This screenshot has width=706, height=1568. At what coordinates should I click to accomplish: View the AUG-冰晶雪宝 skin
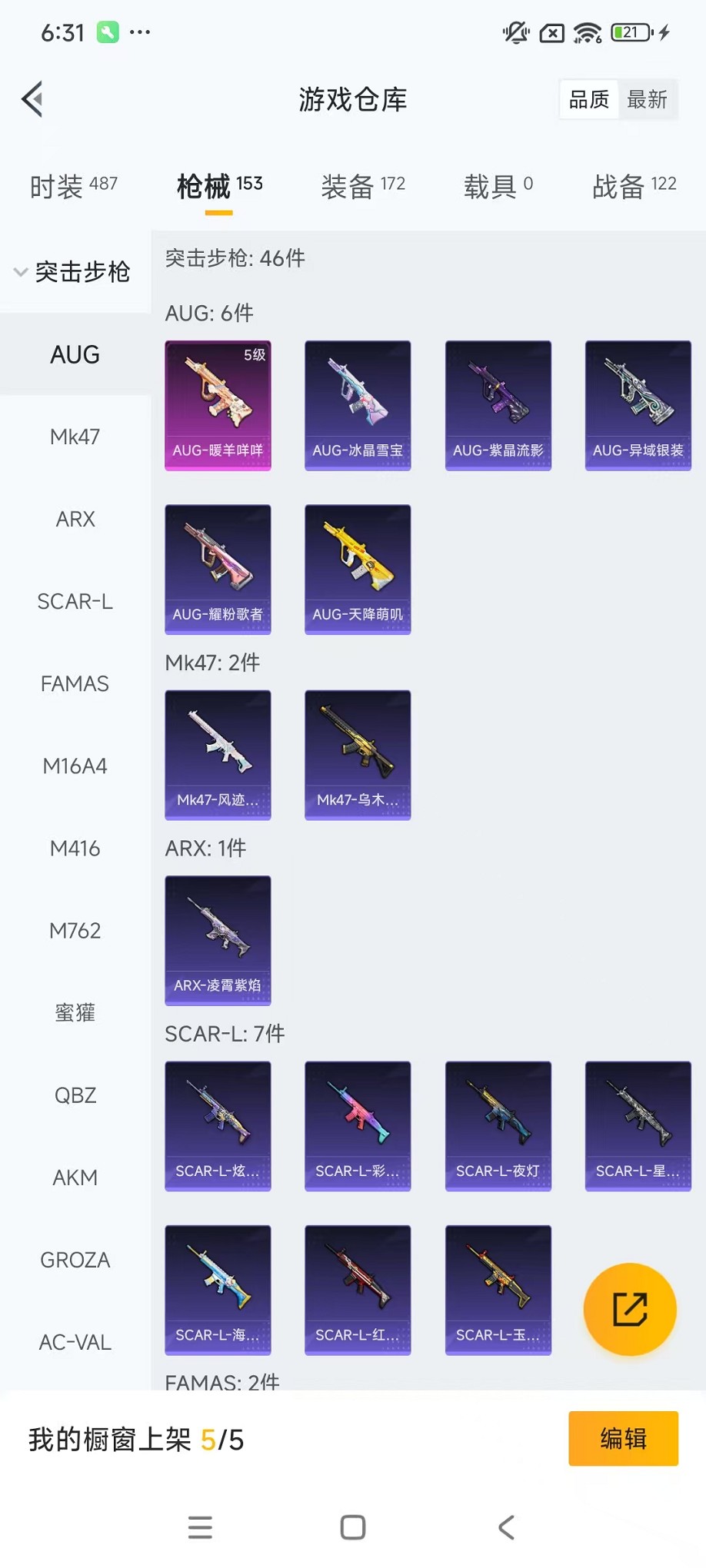[358, 405]
